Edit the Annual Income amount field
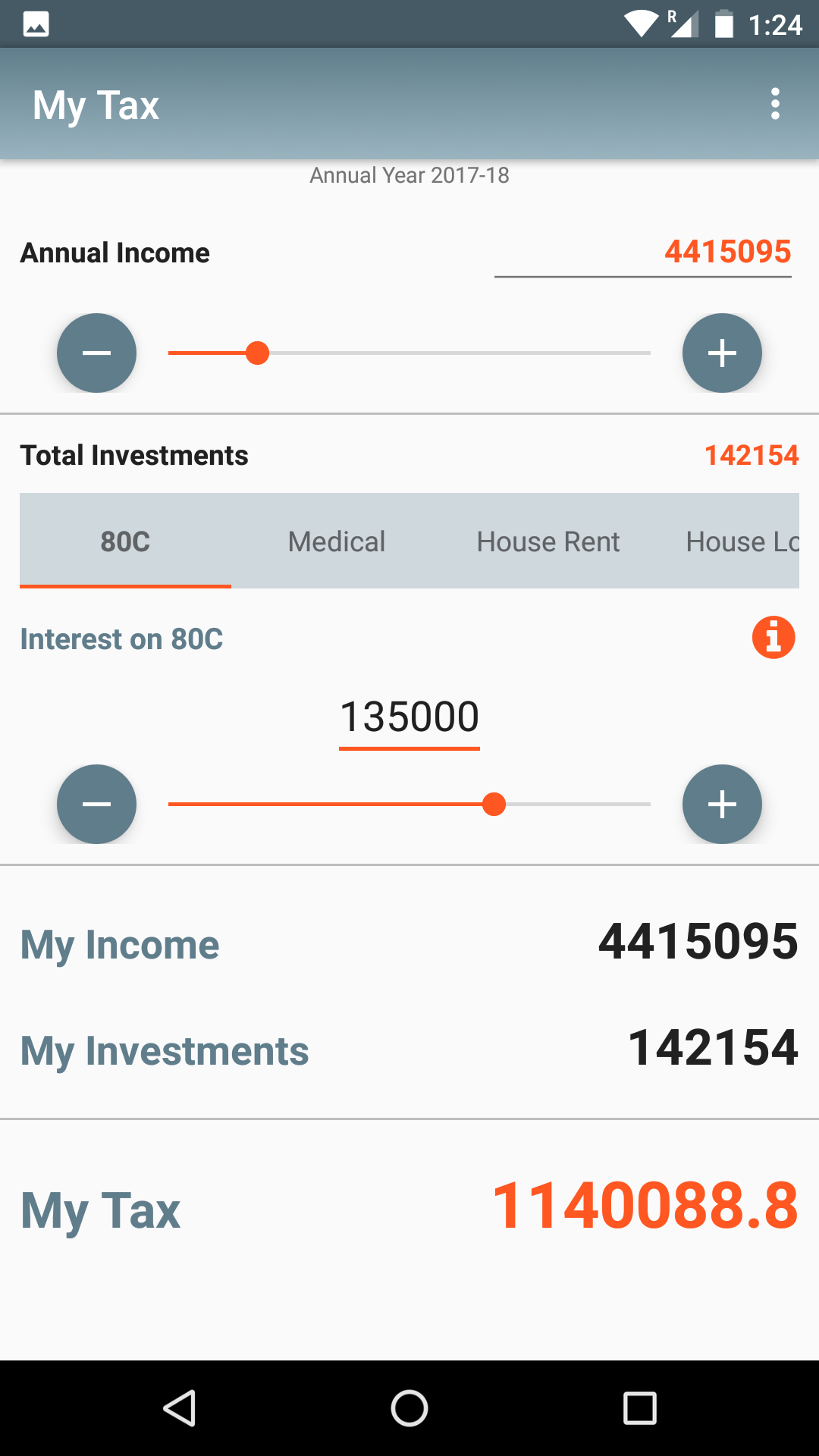 [643, 253]
